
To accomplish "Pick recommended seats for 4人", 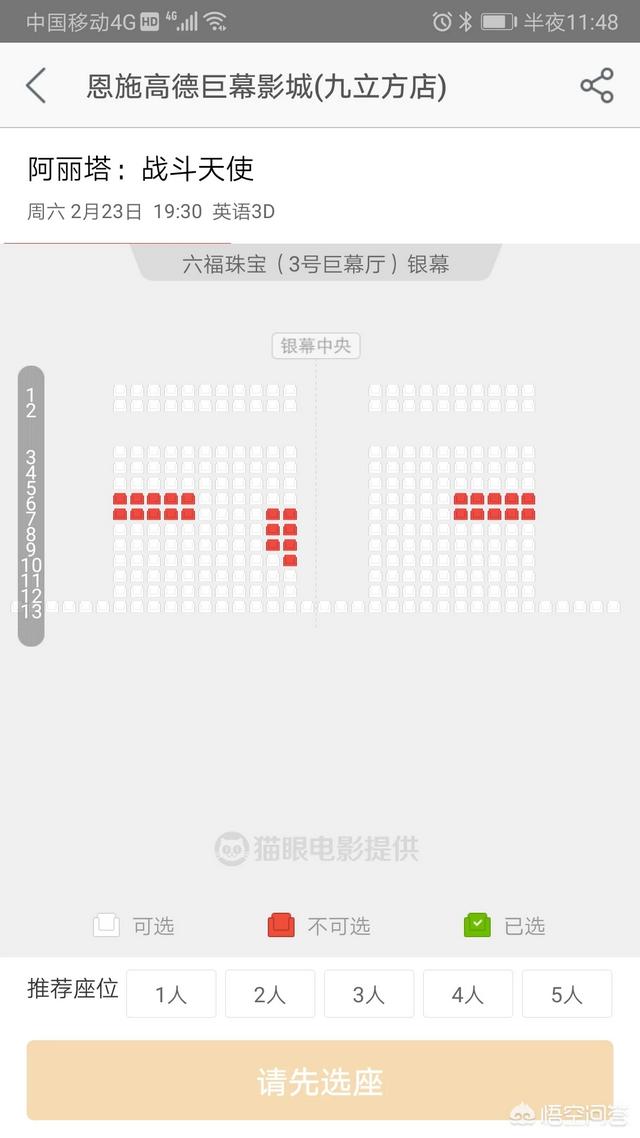I will 468,994.
